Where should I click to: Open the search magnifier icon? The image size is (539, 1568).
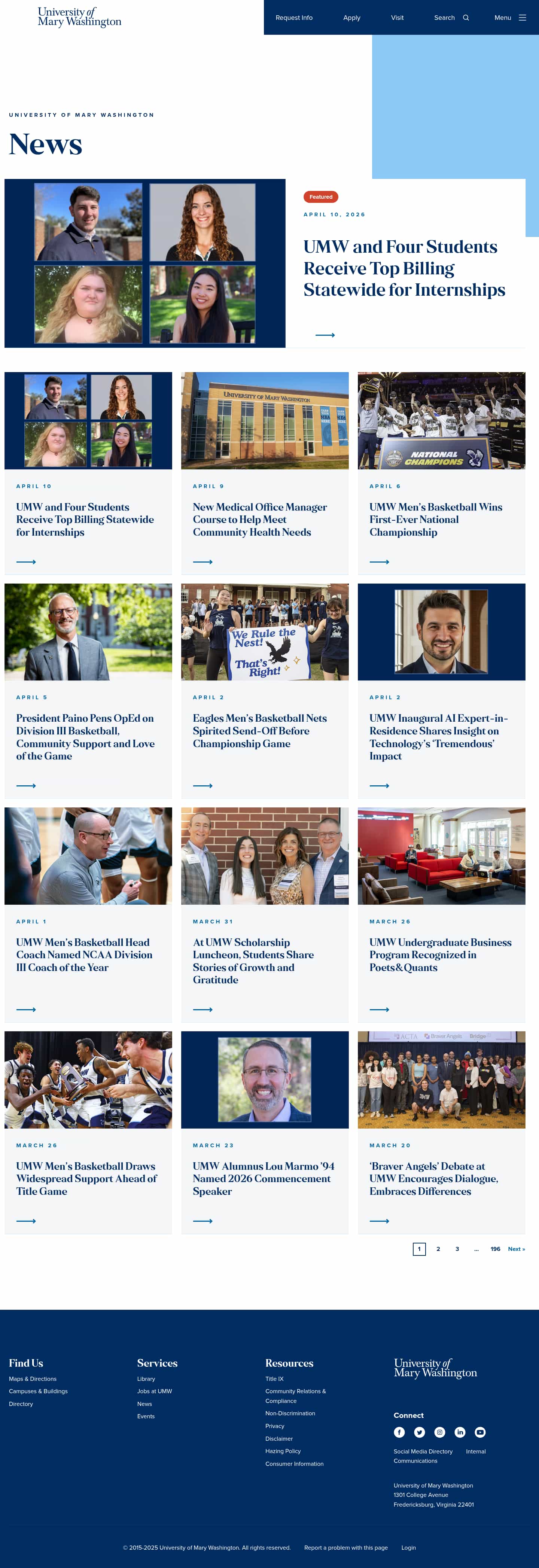[x=466, y=18]
